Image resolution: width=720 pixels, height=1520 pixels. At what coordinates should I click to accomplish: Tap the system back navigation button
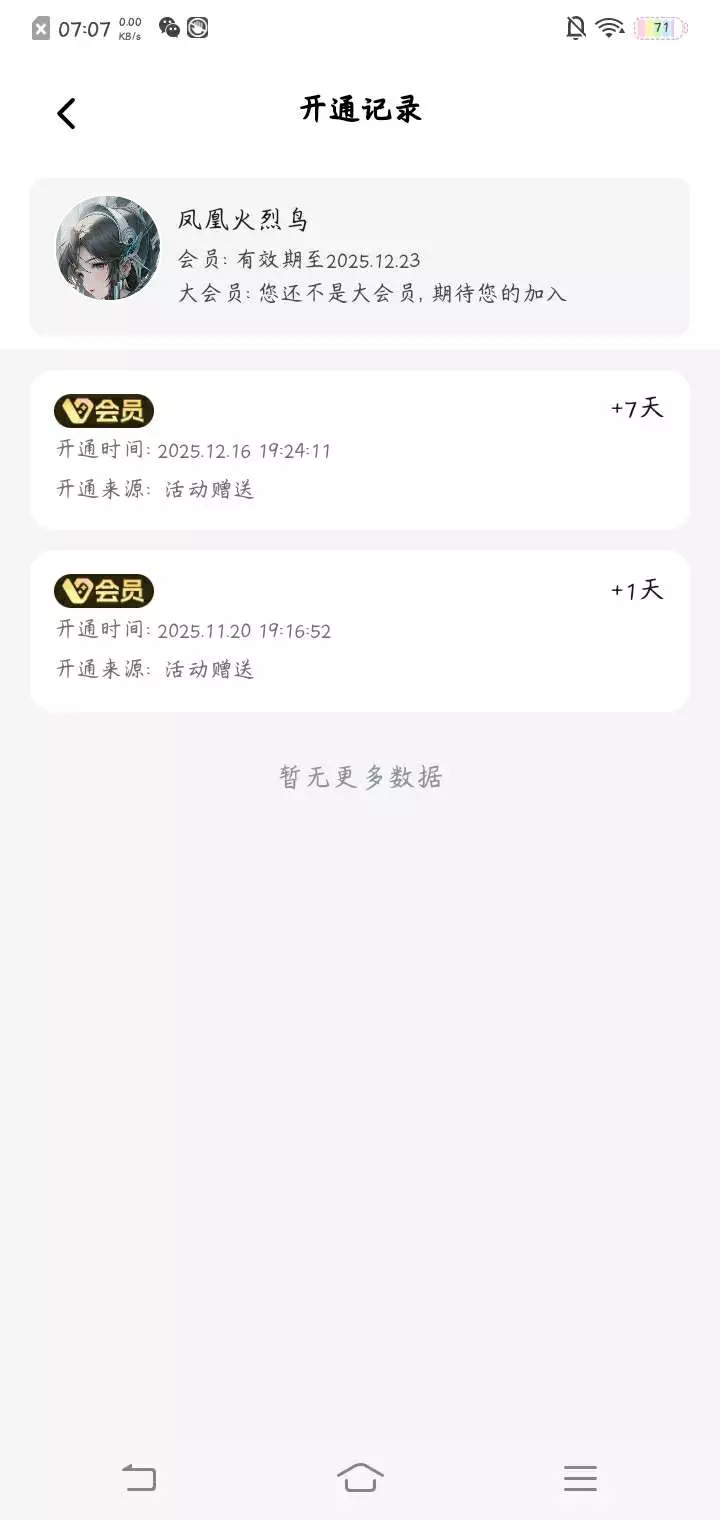click(x=139, y=1477)
